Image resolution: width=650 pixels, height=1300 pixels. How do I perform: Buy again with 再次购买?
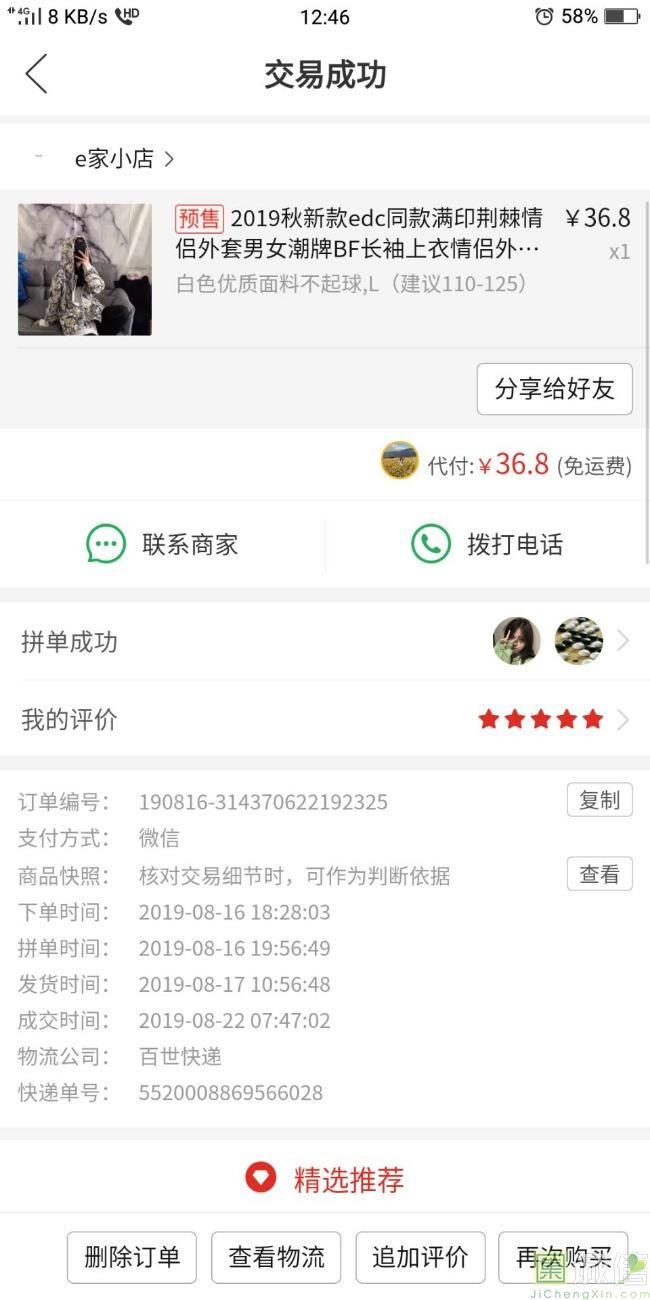564,1257
